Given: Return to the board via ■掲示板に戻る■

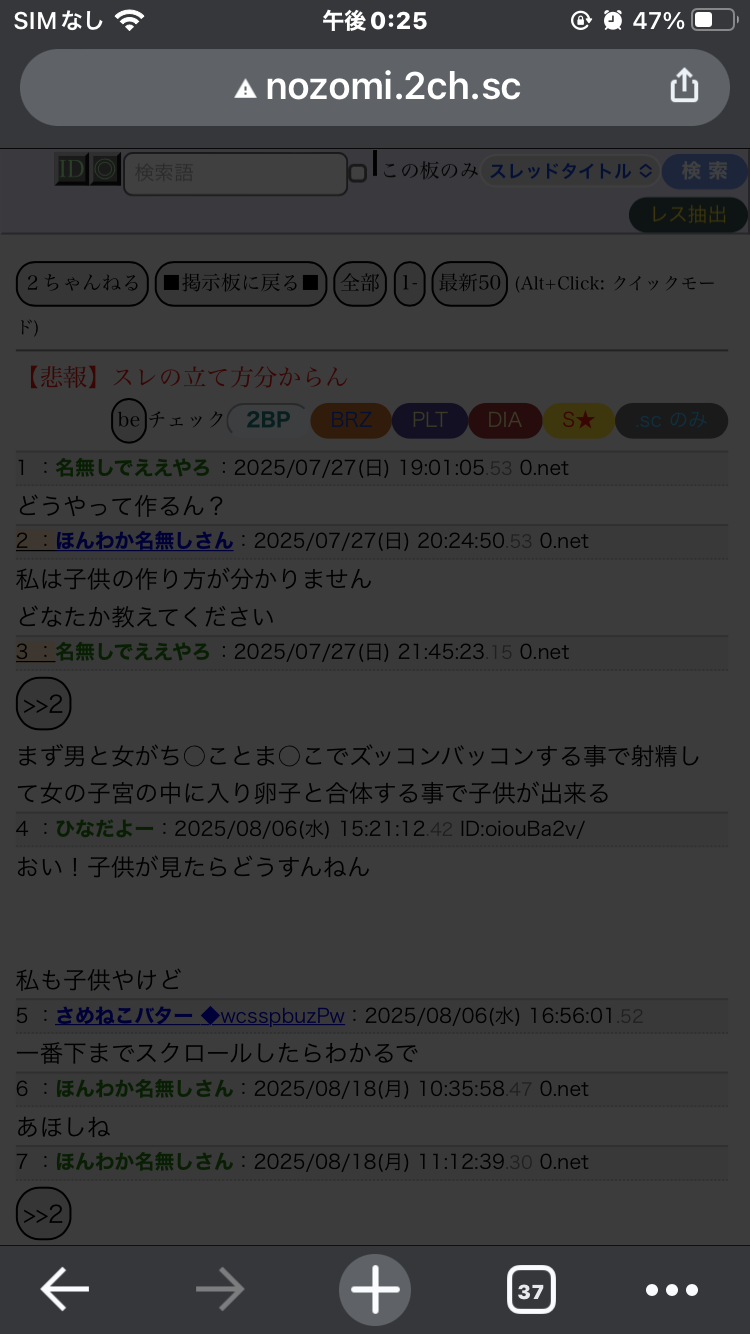Looking at the screenshot, I should point(241,283).
